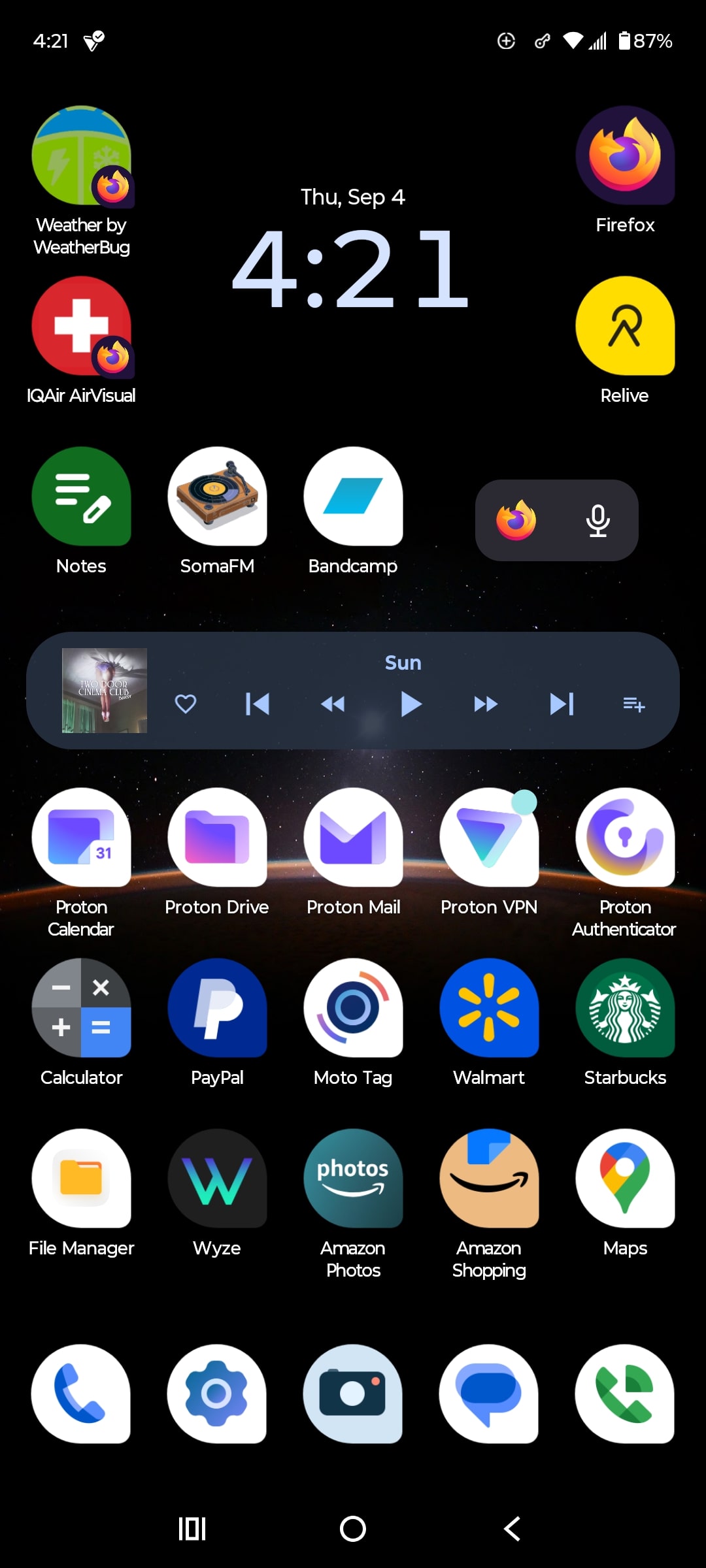Image resolution: width=706 pixels, height=1568 pixels.
Task: Launch Proton VPN
Action: [489, 838]
